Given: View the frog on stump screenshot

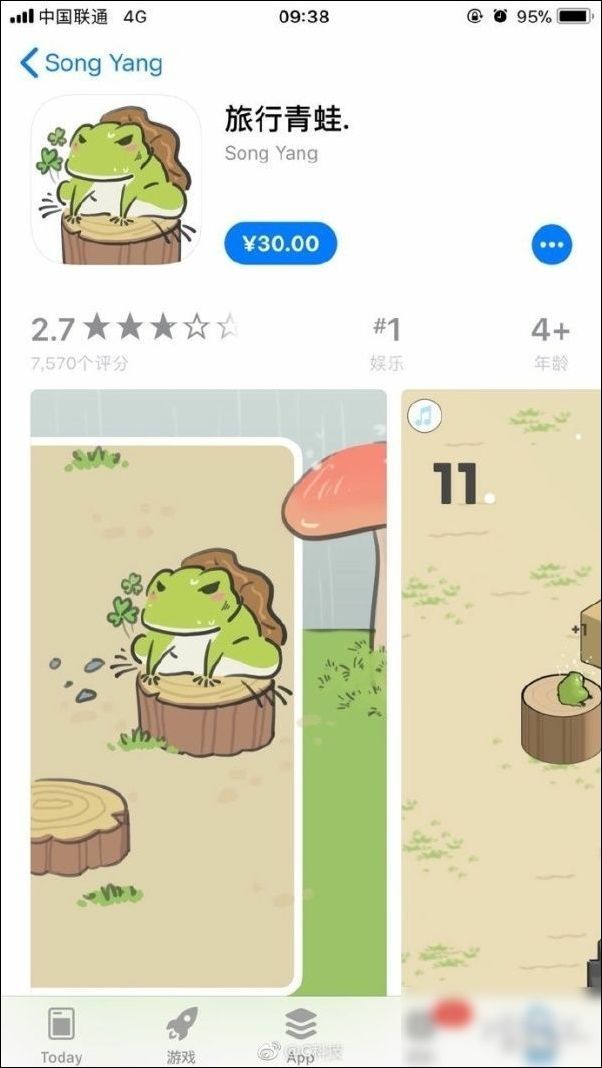Looking at the screenshot, I should 208,690.
